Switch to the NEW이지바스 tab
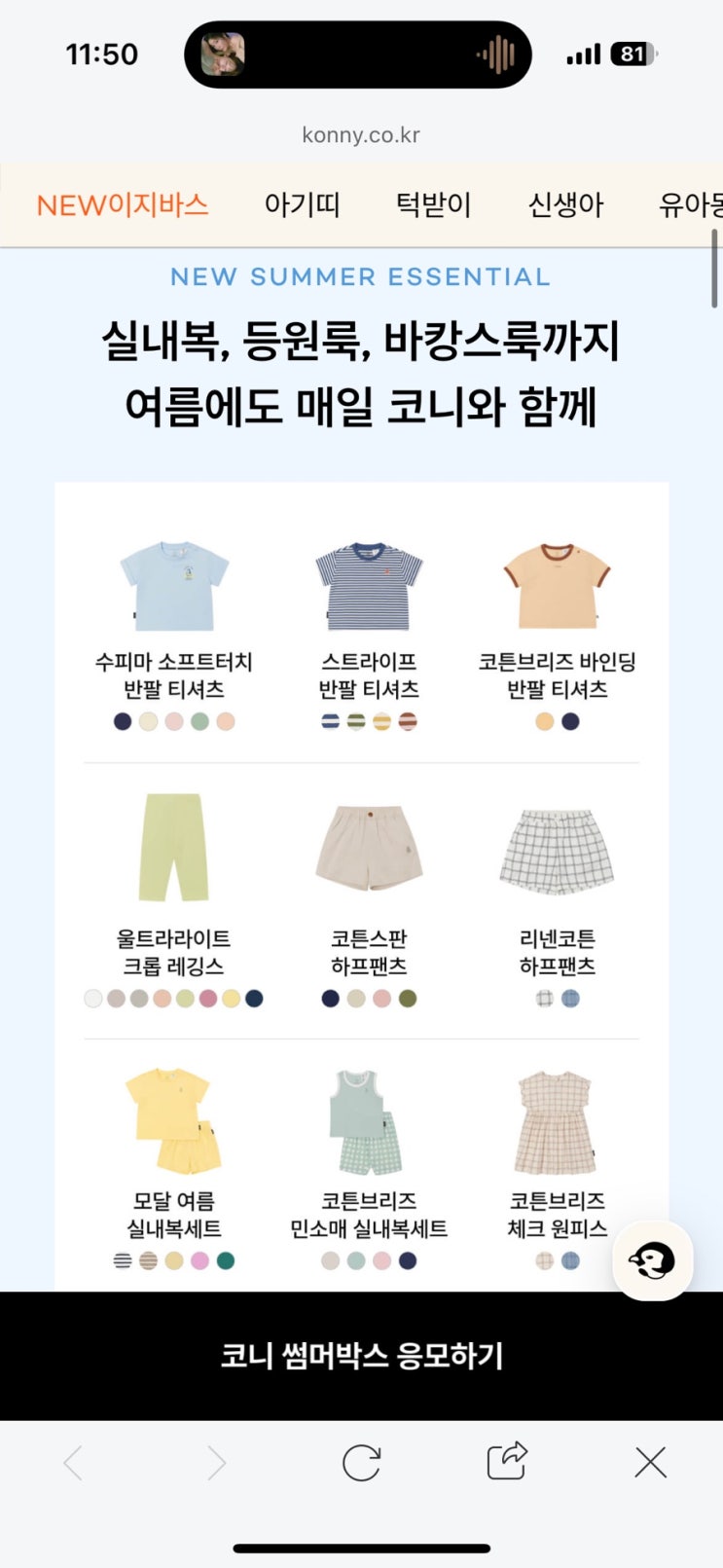 click(x=123, y=204)
